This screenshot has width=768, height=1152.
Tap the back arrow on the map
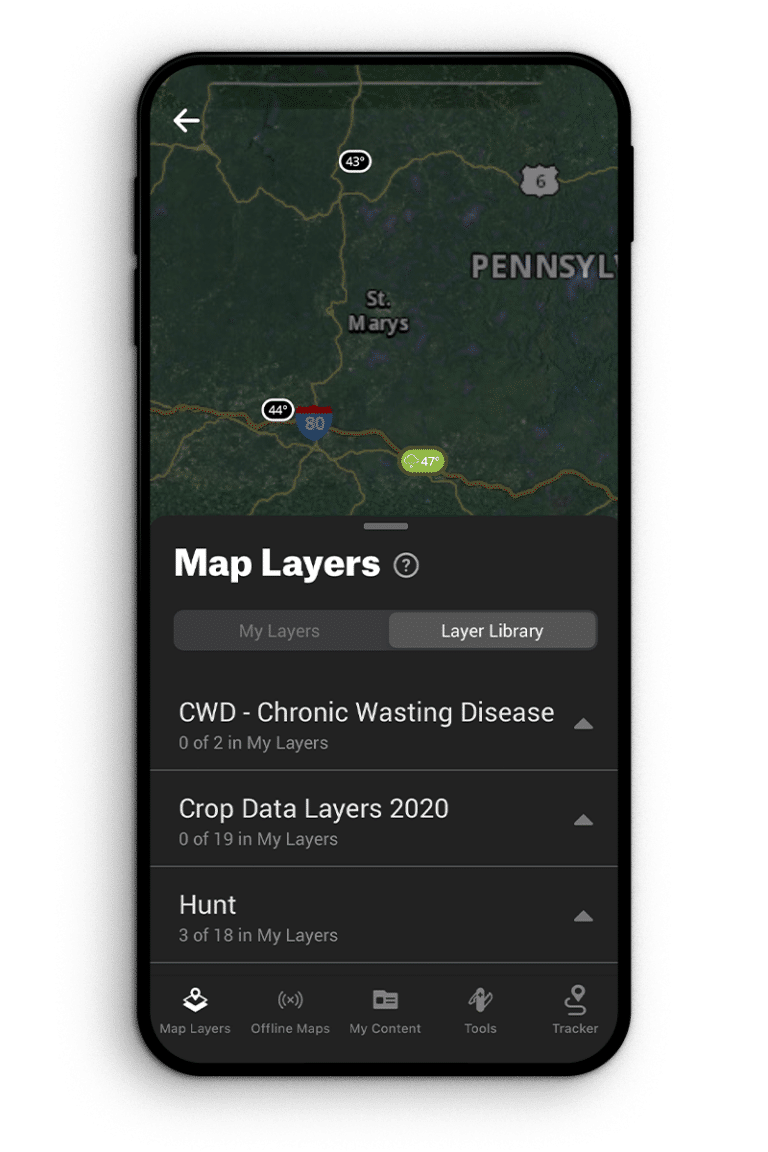(185, 120)
